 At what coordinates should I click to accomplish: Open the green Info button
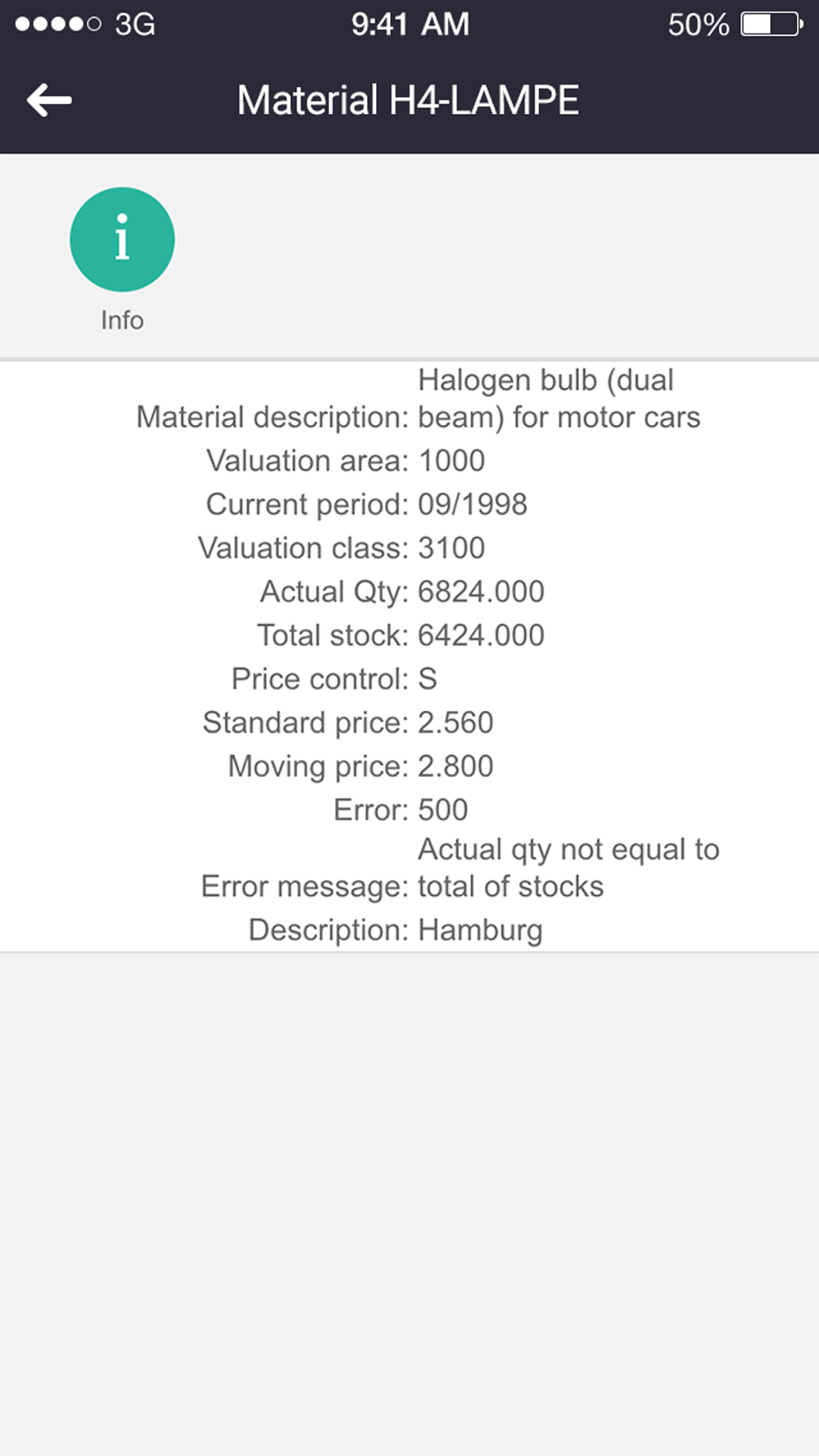coord(122,240)
